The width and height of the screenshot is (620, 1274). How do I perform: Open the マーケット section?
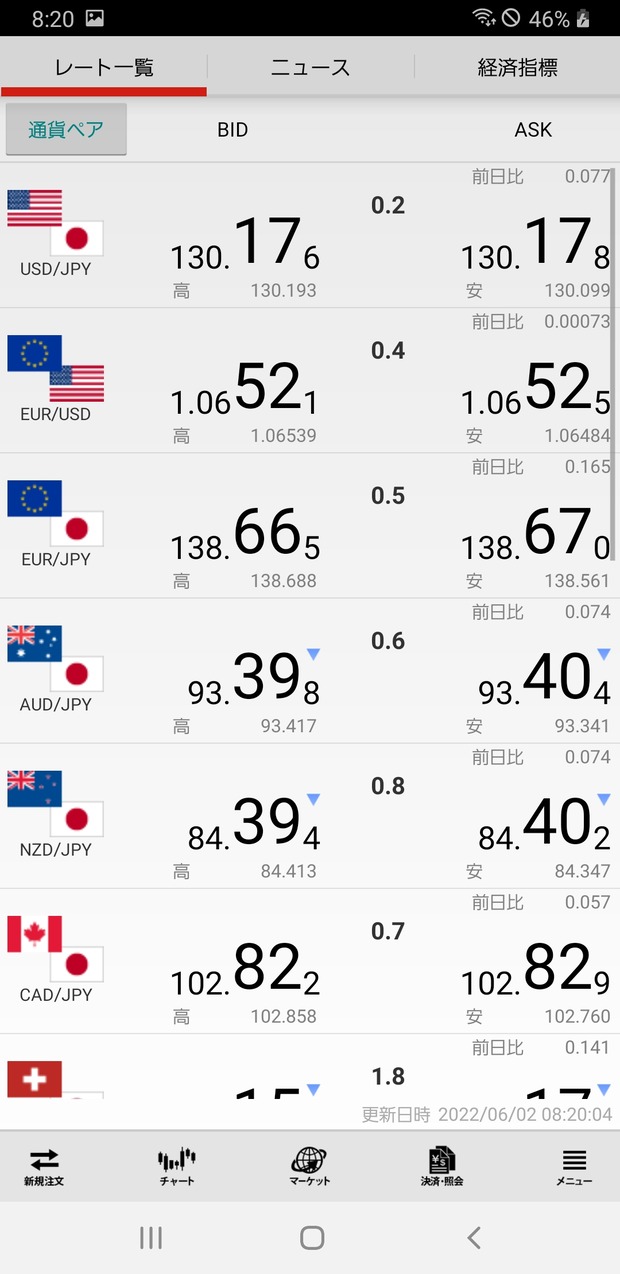310,1166
